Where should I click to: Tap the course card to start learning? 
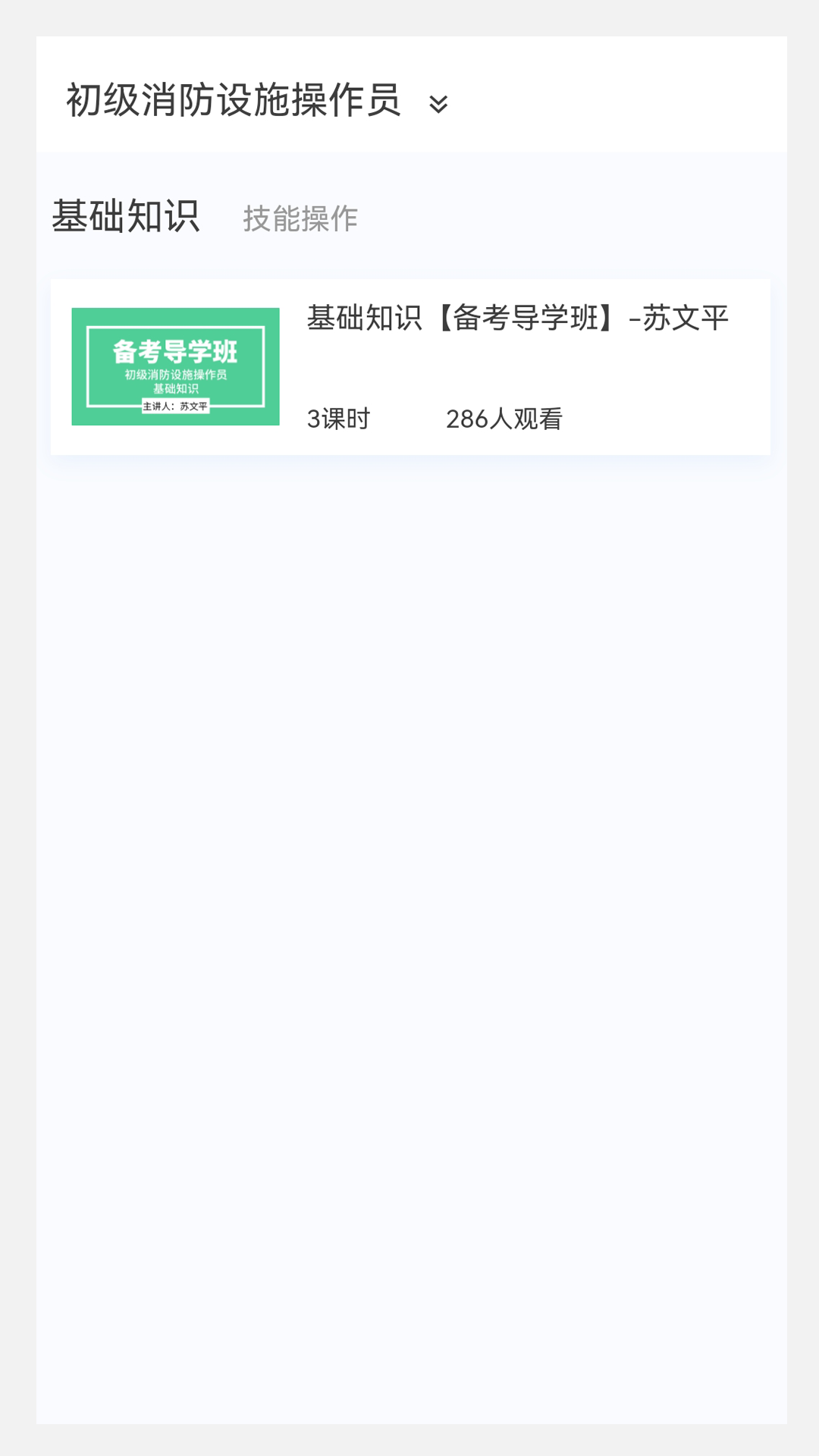pos(409,365)
